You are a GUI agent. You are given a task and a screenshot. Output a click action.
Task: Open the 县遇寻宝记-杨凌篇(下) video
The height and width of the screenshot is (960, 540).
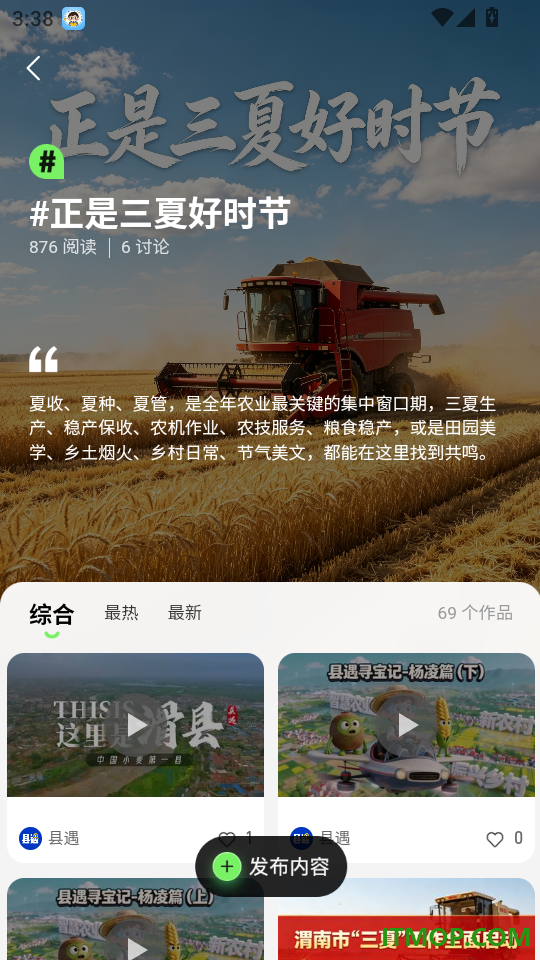pyautogui.click(x=407, y=725)
